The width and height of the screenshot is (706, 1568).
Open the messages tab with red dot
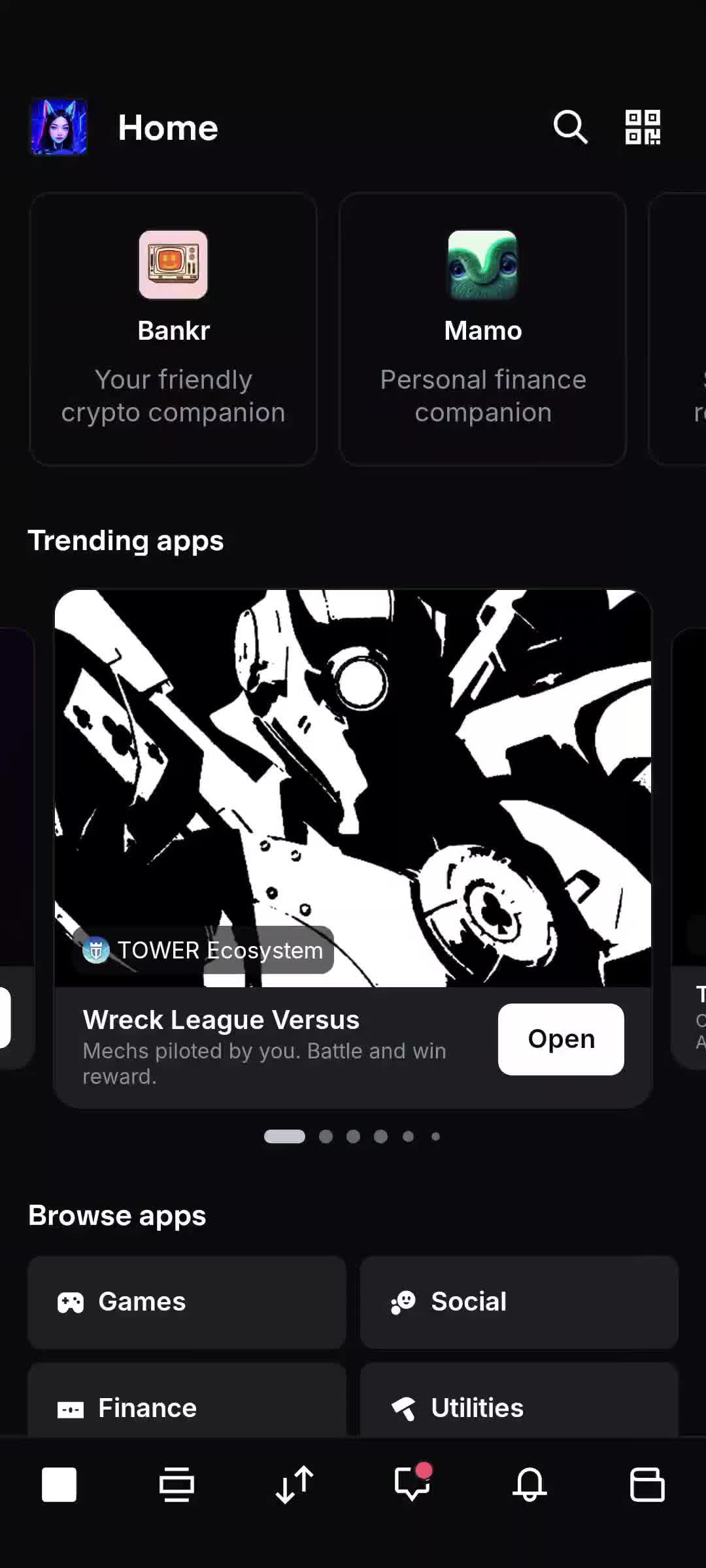tap(412, 1482)
